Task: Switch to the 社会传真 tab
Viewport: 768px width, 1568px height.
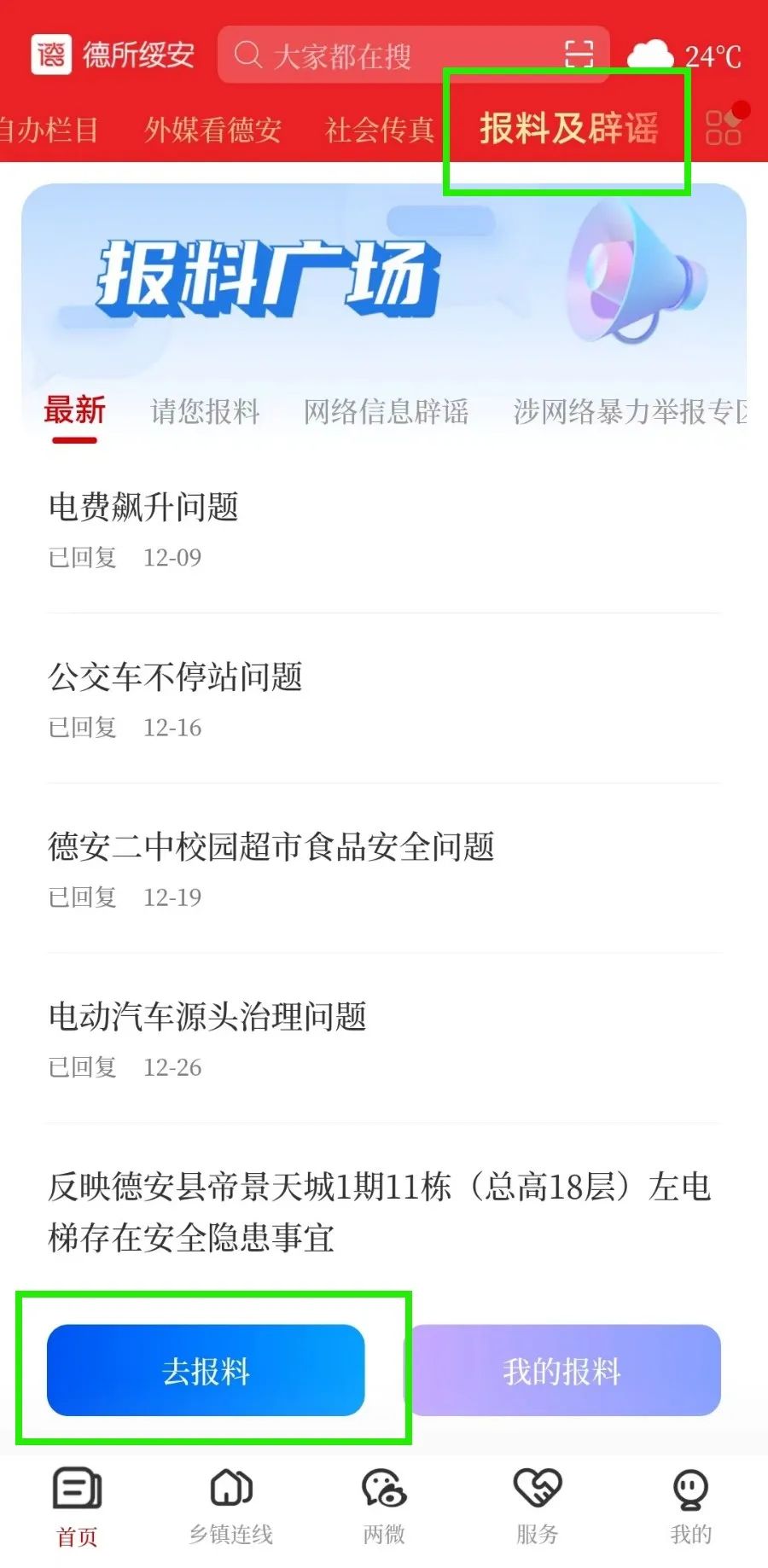Action: pos(380,130)
